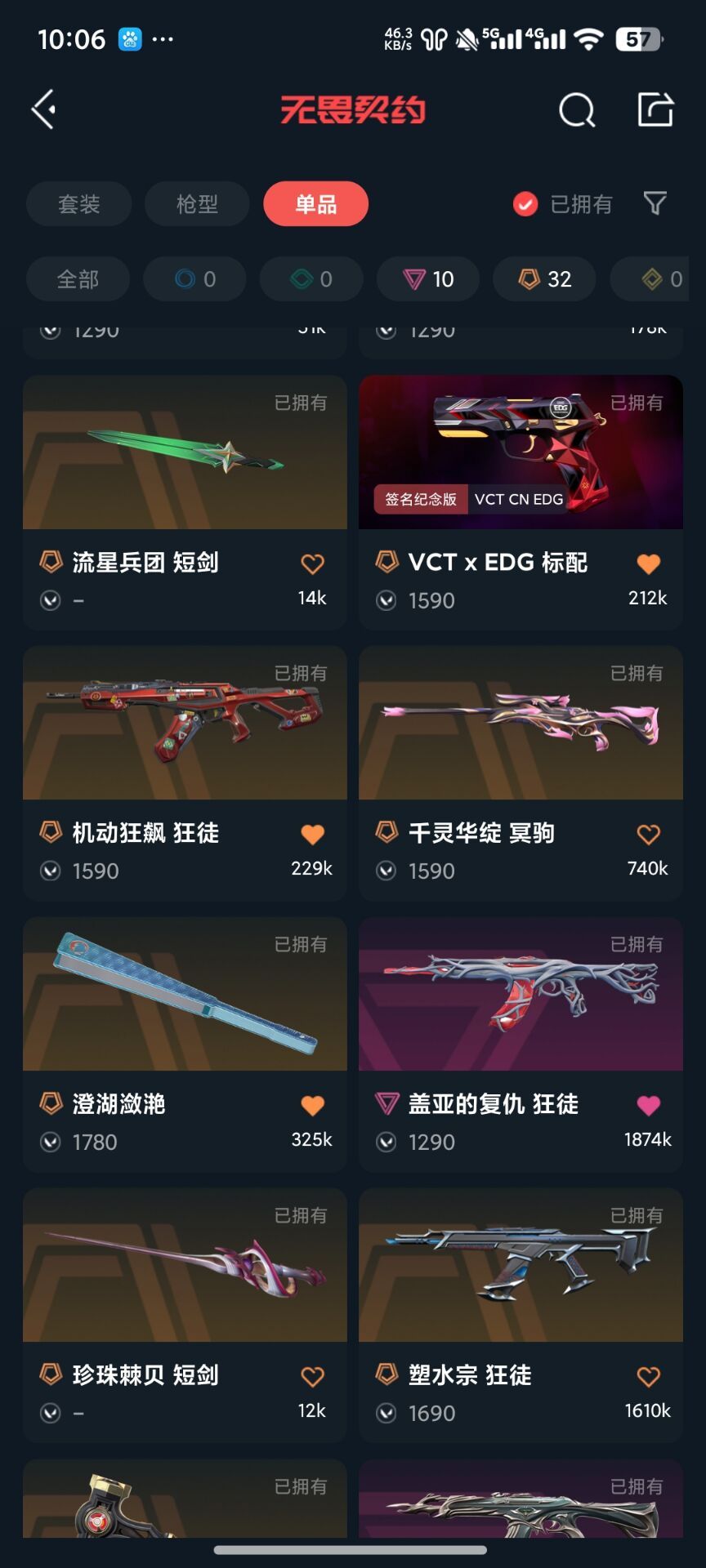
Task: Switch to the 枪型 tab
Action: 197,204
